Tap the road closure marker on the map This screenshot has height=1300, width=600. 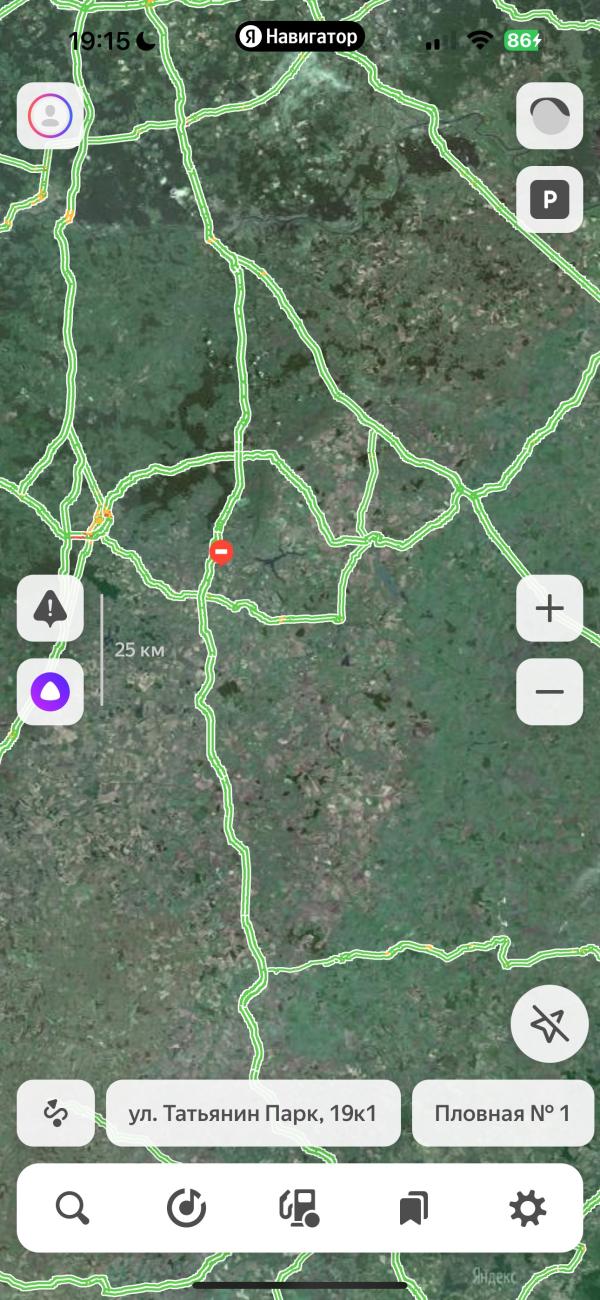(x=221, y=551)
